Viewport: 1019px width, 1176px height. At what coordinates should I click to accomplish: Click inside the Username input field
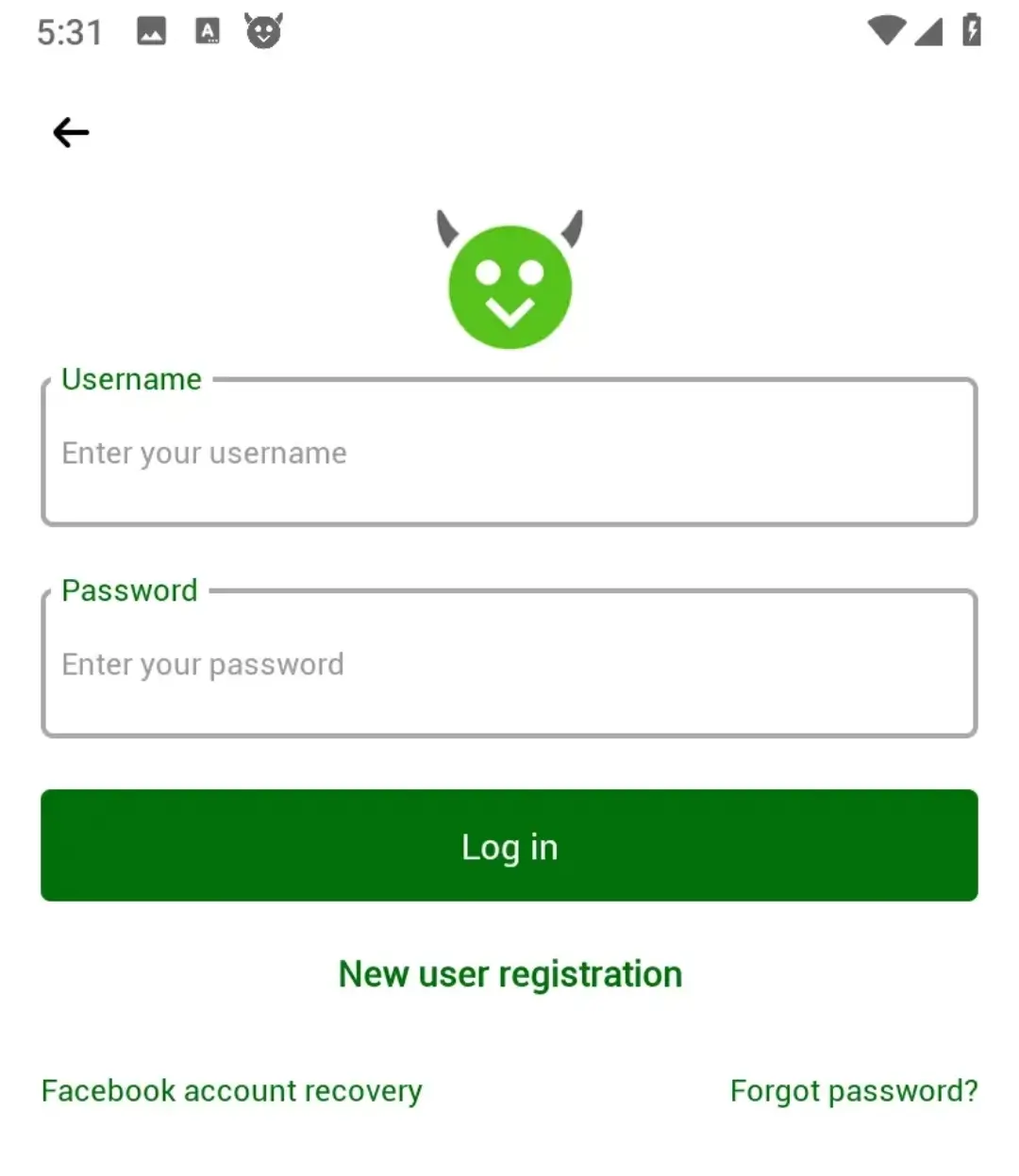click(509, 453)
